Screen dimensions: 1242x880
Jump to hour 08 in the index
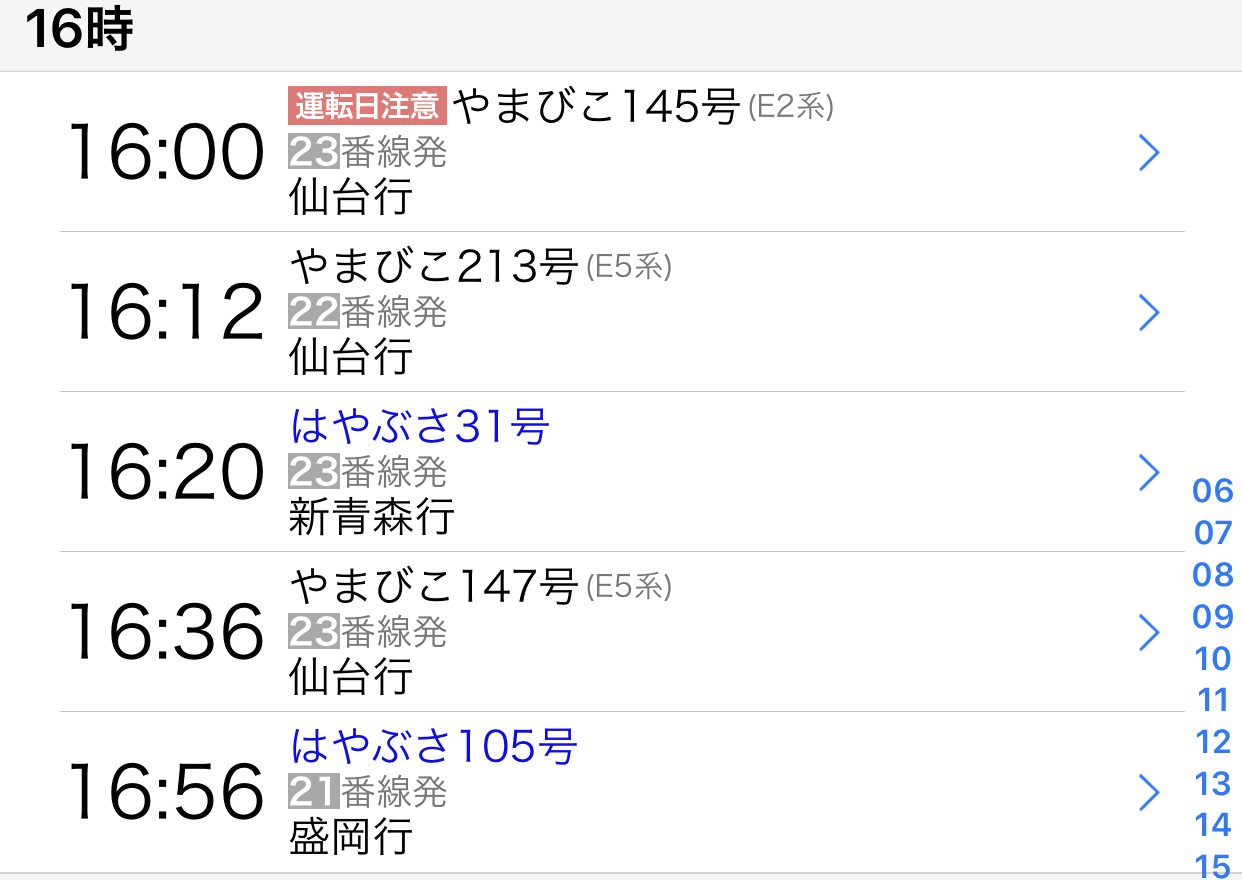pyautogui.click(x=1213, y=574)
